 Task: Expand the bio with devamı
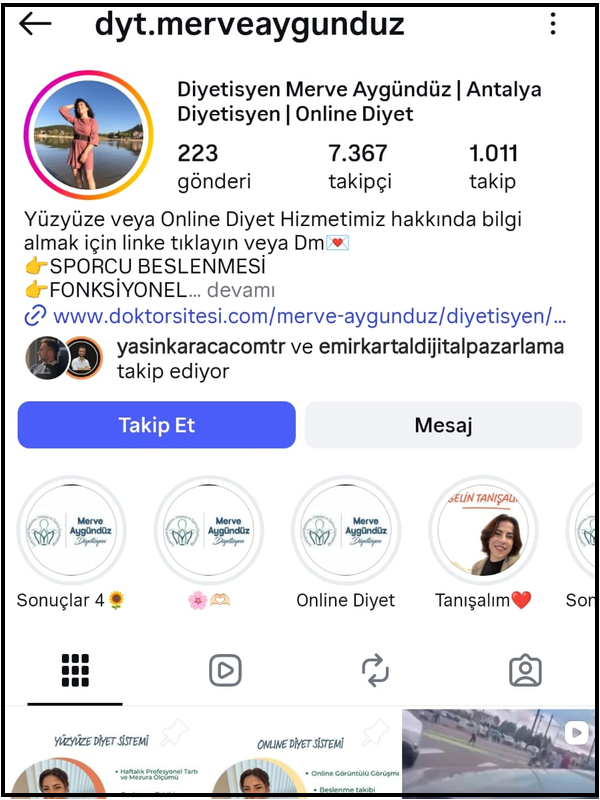238,290
